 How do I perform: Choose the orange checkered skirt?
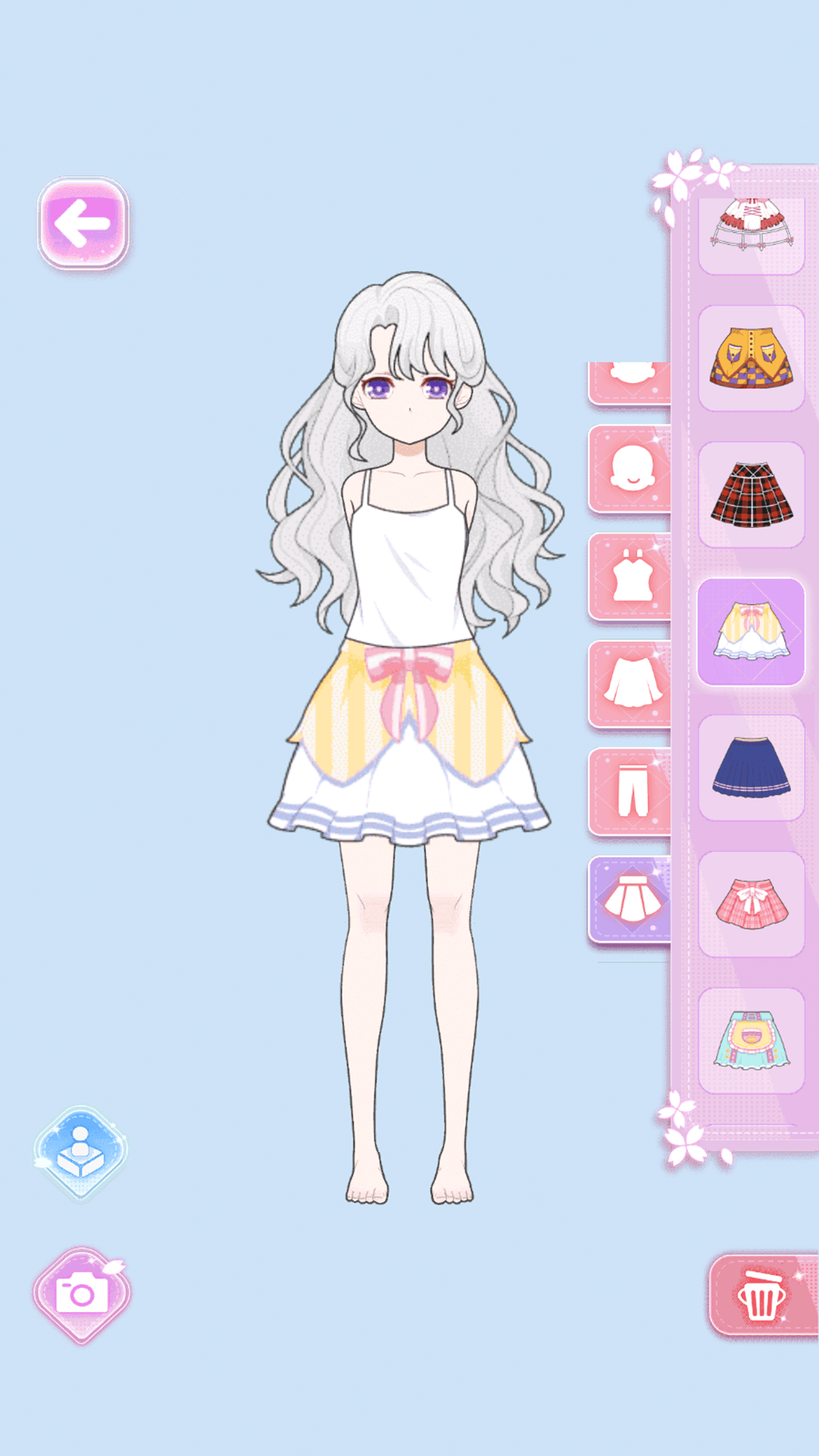coord(751,358)
